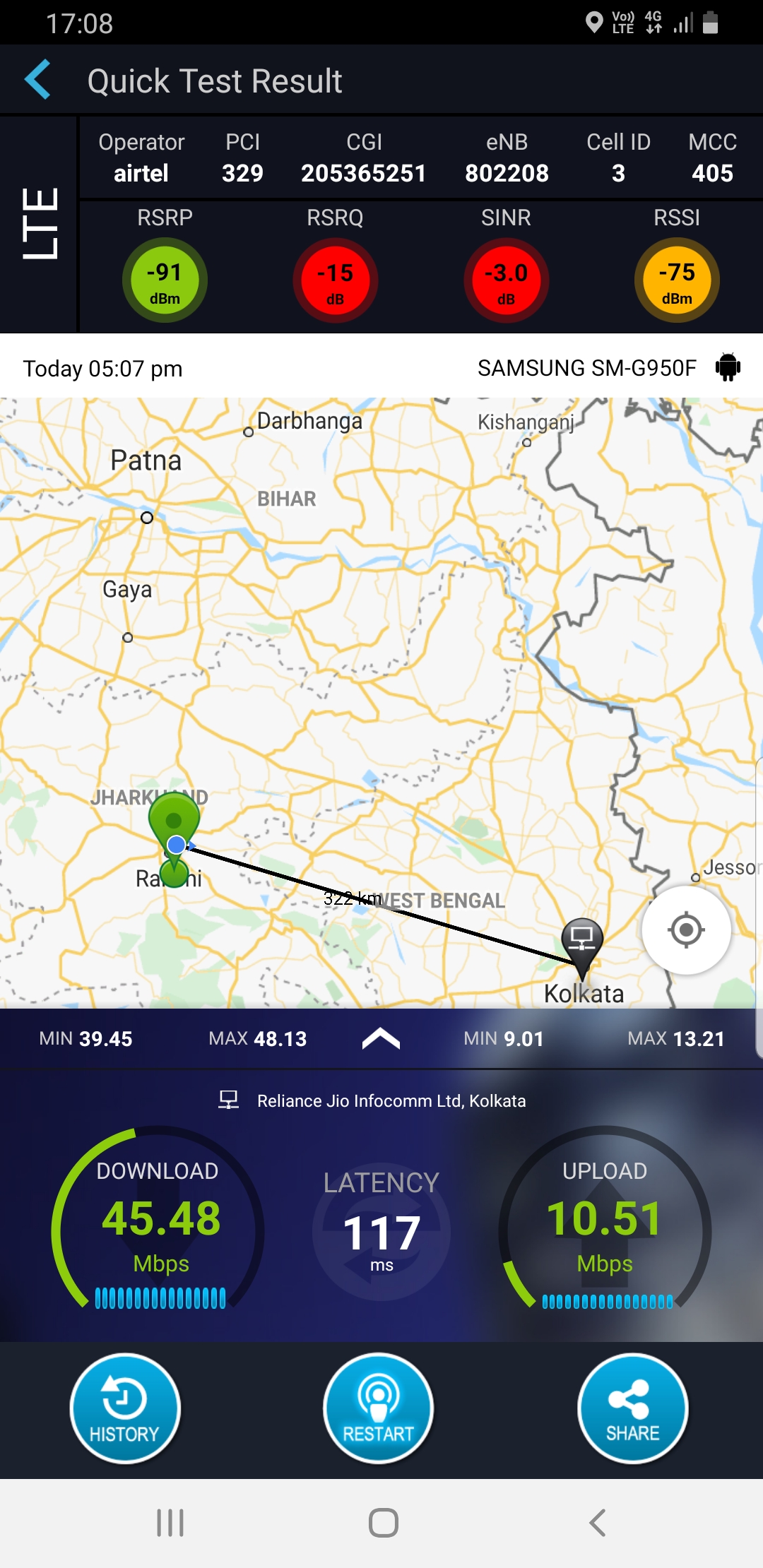763x1568 pixels.
Task: Select the green location marker near Ranchi
Action: point(174,823)
